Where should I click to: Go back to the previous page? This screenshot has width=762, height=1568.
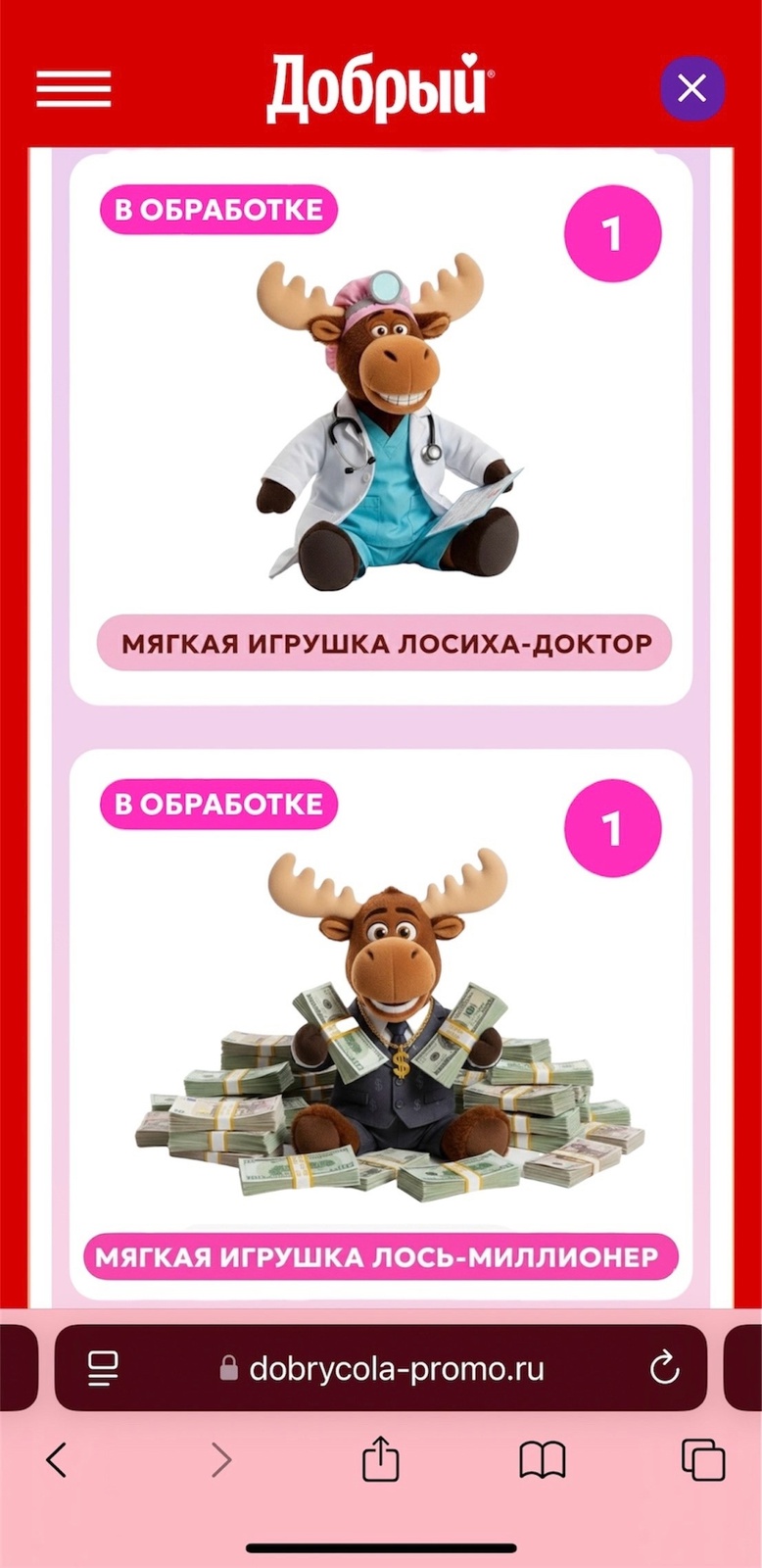coord(57,1460)
